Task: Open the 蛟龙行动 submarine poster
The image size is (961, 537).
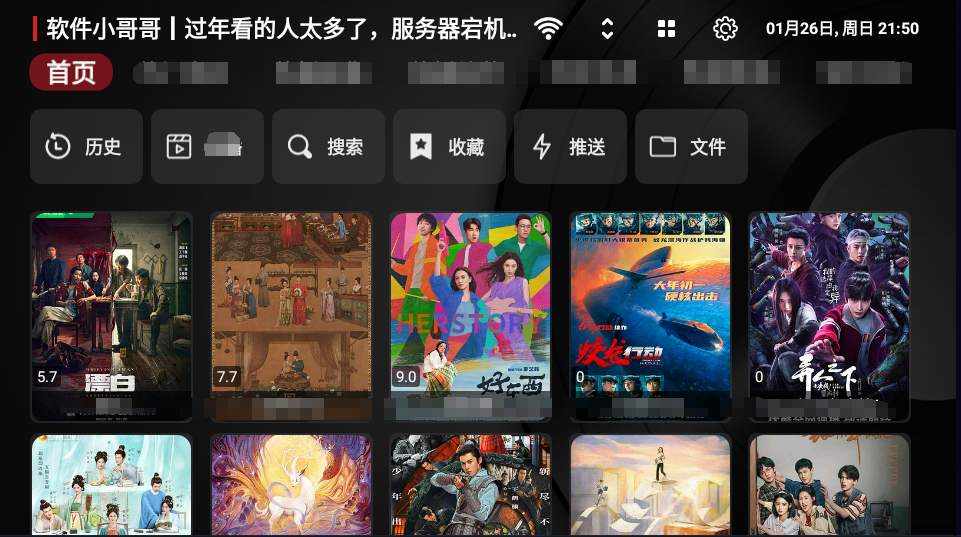Action: tap(650, 310)
